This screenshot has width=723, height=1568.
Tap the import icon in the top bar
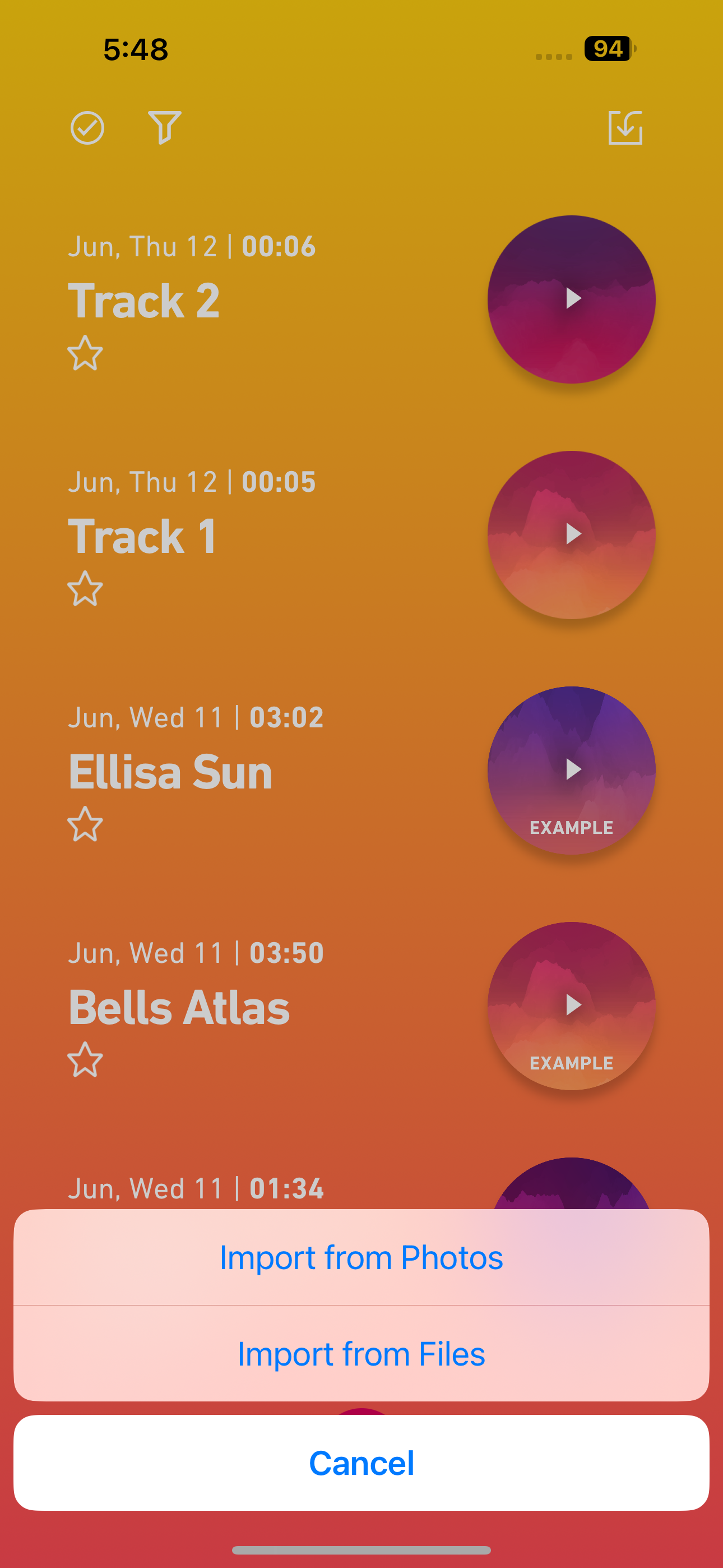pyautogui.click(x=625, y=128)
